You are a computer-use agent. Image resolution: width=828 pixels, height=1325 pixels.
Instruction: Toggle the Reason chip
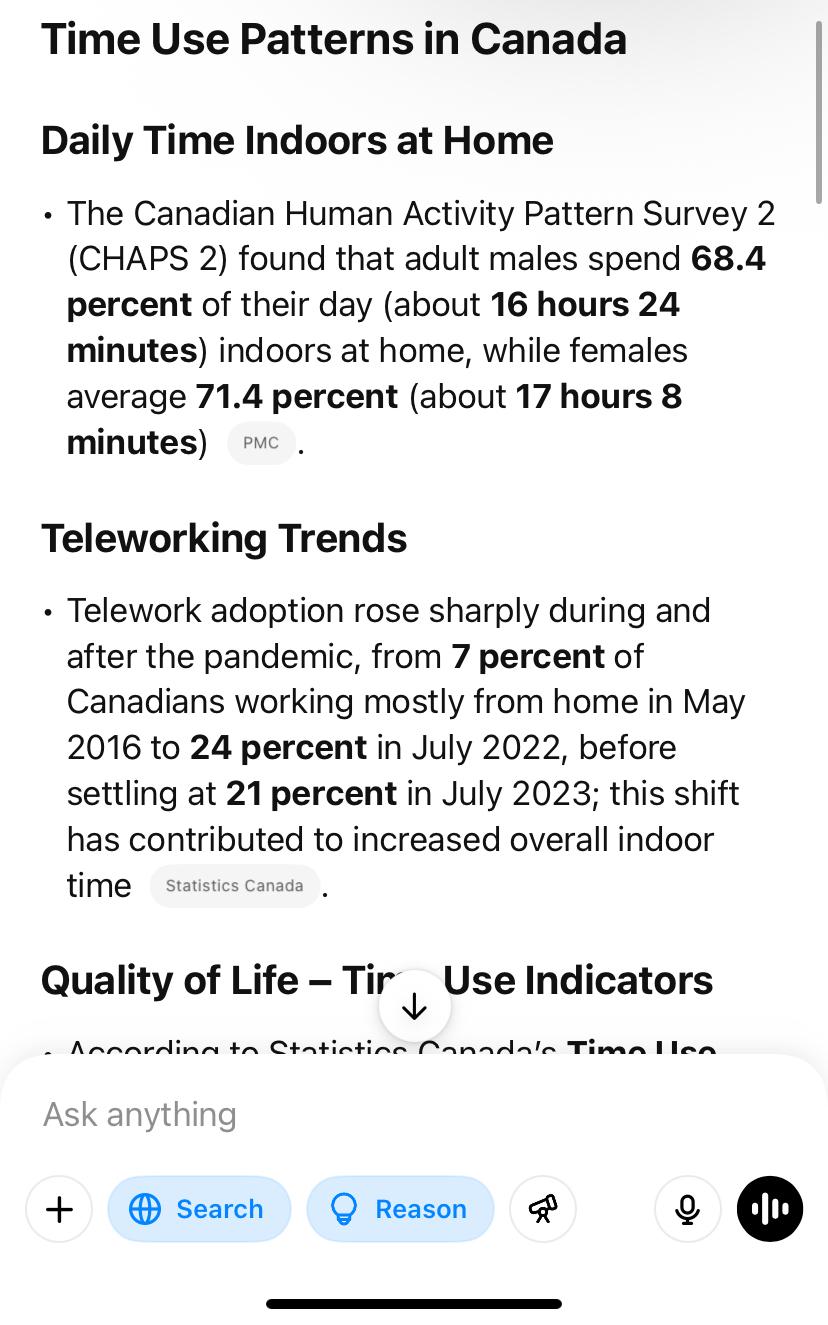click(x=400, y=1209)
